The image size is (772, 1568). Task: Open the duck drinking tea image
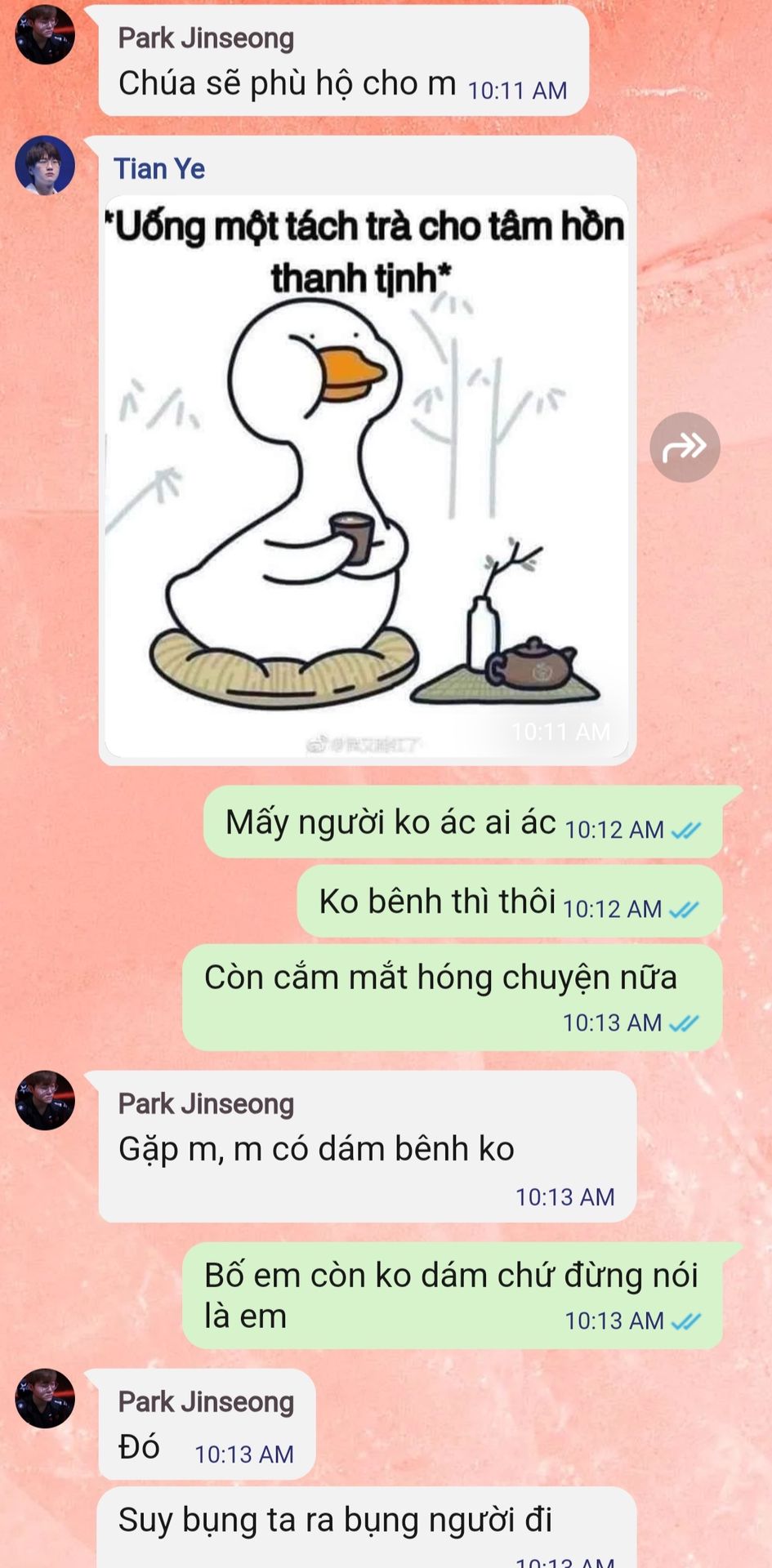tap(367, 476)
